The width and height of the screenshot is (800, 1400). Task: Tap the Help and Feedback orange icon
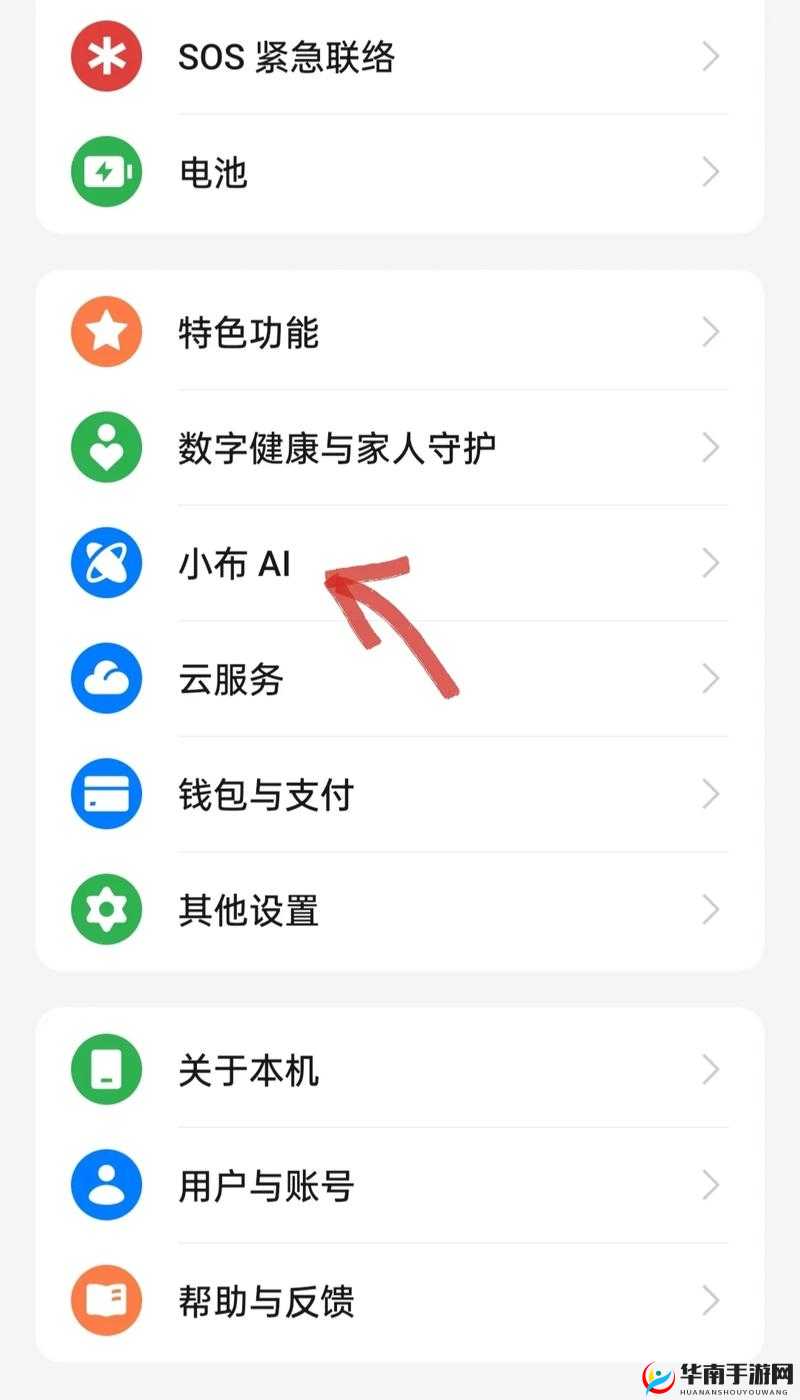tap(106, 1300)
